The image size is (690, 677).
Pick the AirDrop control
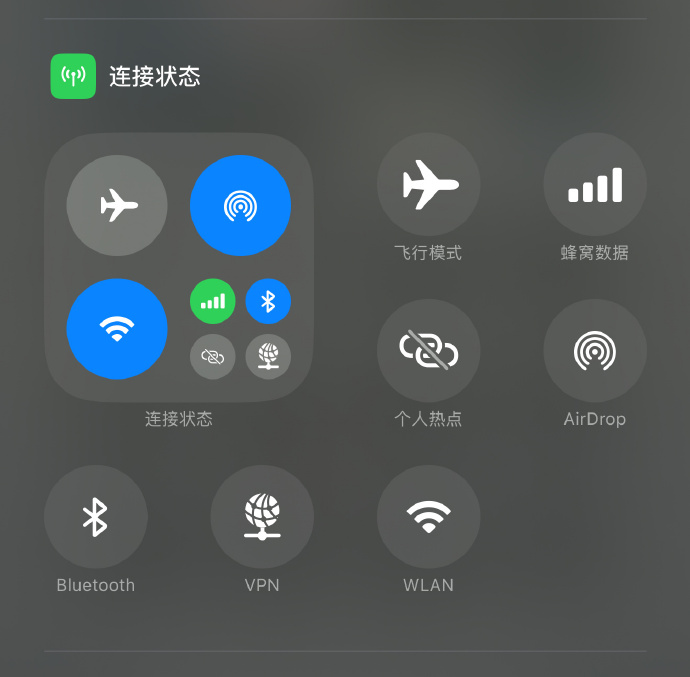[594, 350]
